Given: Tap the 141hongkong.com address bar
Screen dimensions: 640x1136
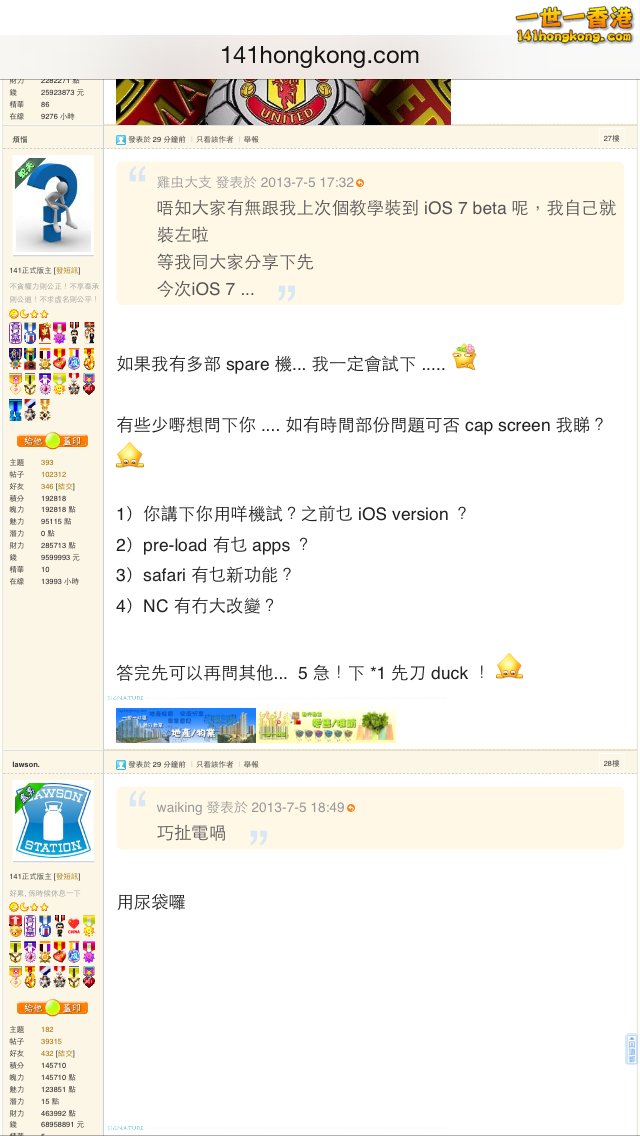Looking at the screenshot, I should tap(320, 56).
